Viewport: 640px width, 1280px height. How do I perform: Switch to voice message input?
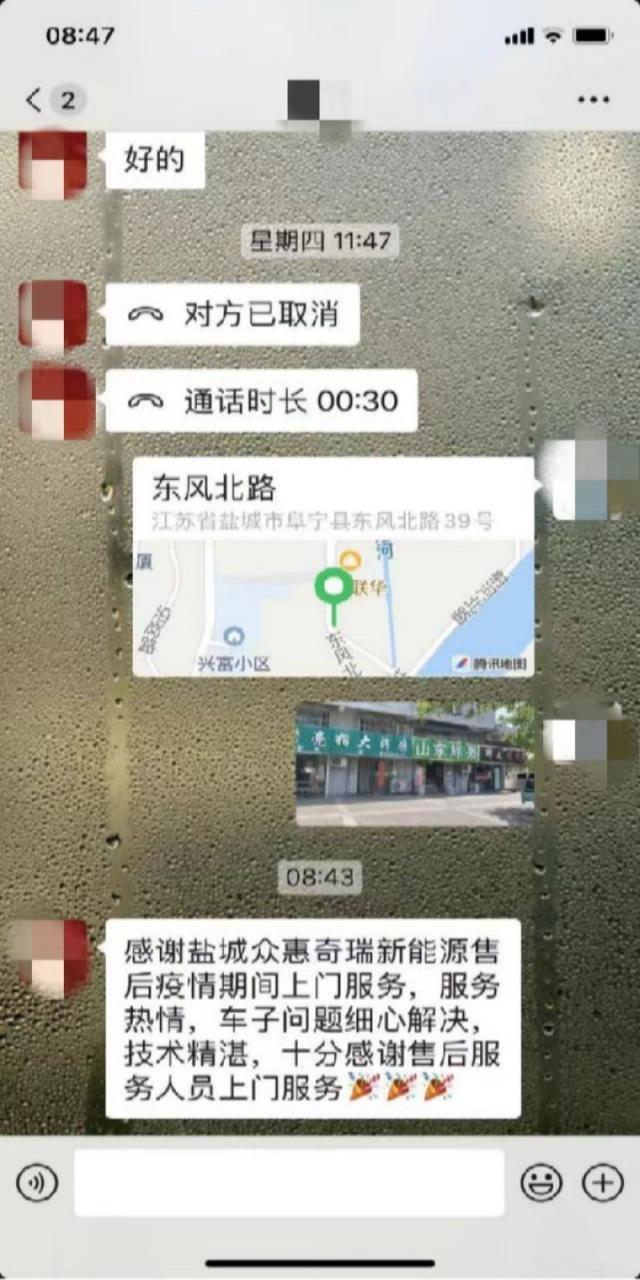click(37, 1184)
